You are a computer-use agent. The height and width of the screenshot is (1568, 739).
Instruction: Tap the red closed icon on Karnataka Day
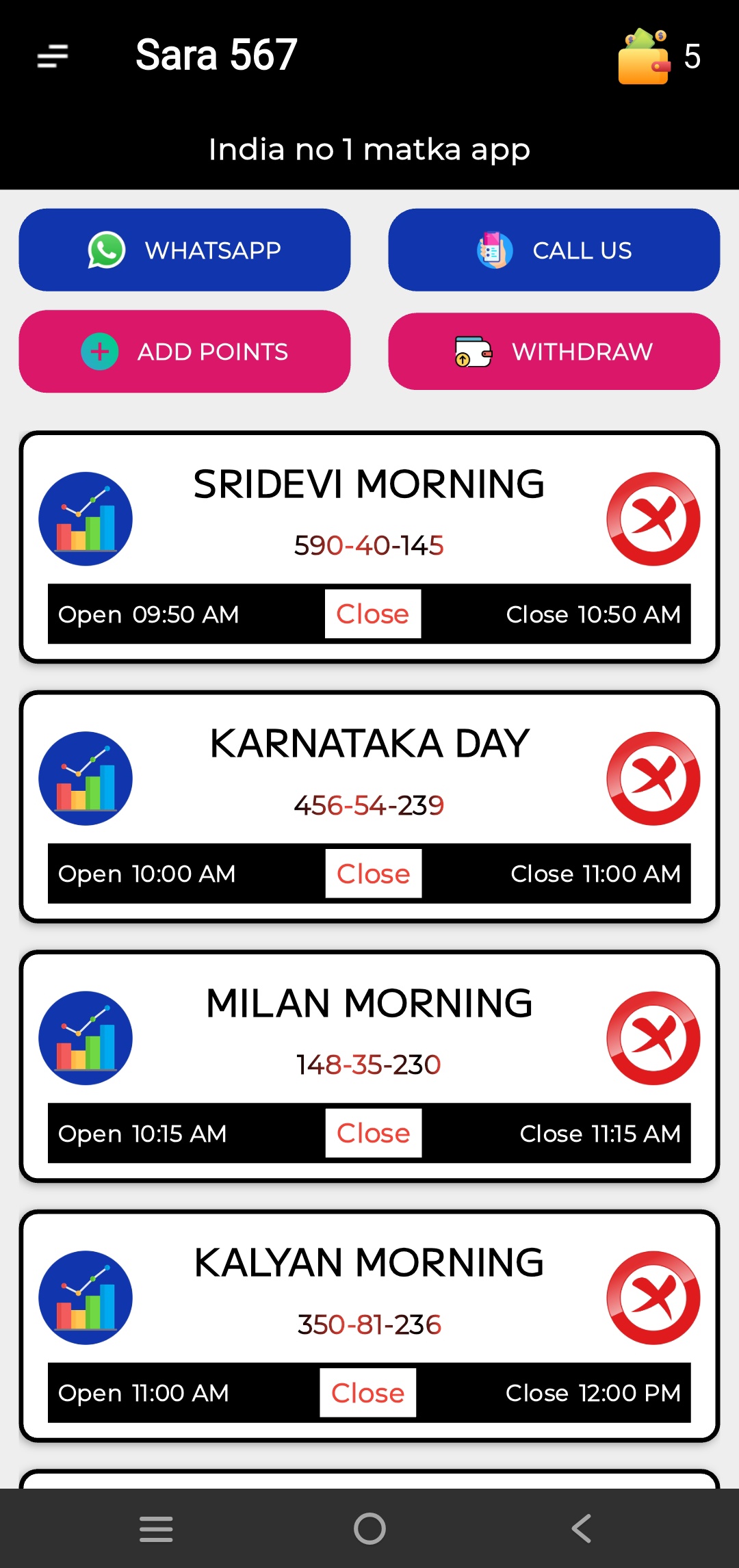click(651, 778)
